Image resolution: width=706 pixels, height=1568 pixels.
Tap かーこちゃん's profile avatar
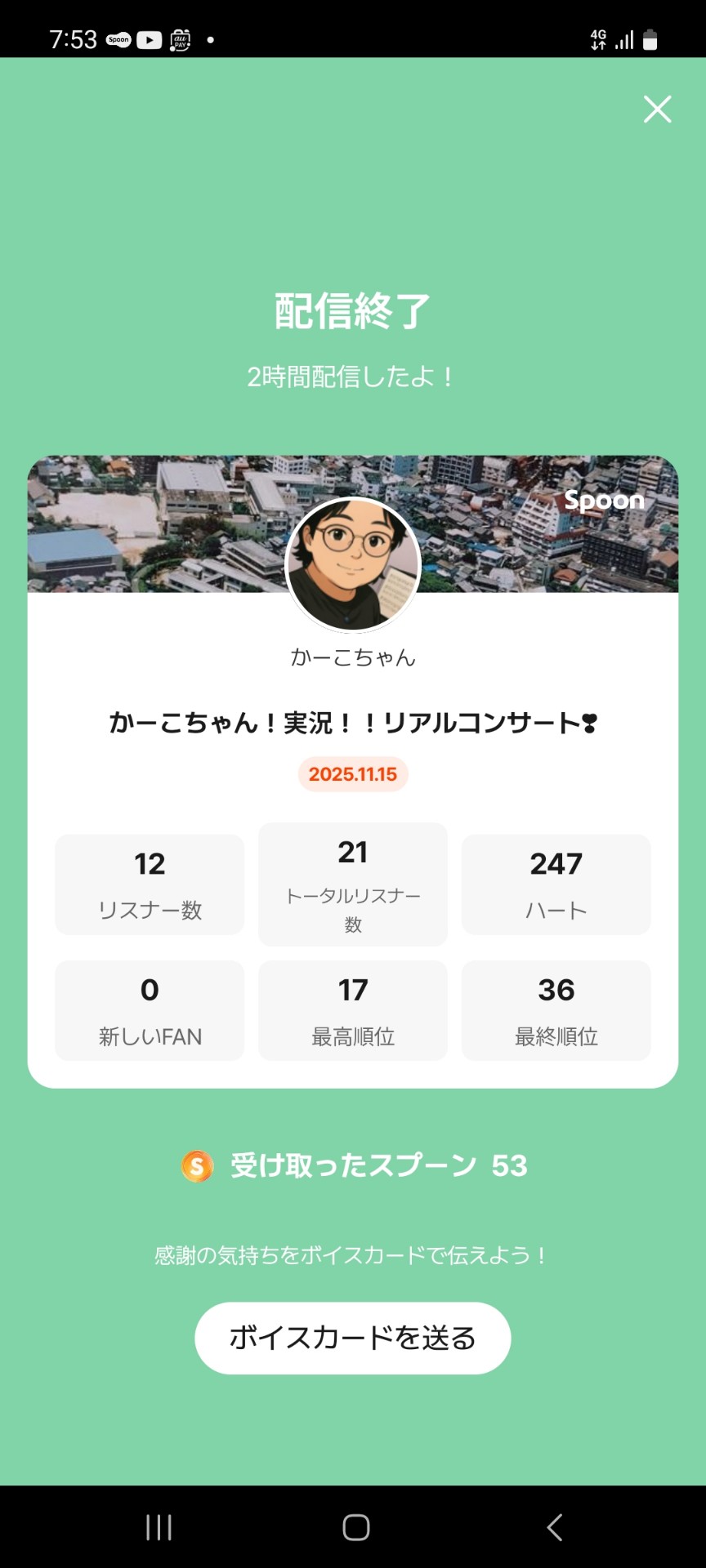(353, 564)
